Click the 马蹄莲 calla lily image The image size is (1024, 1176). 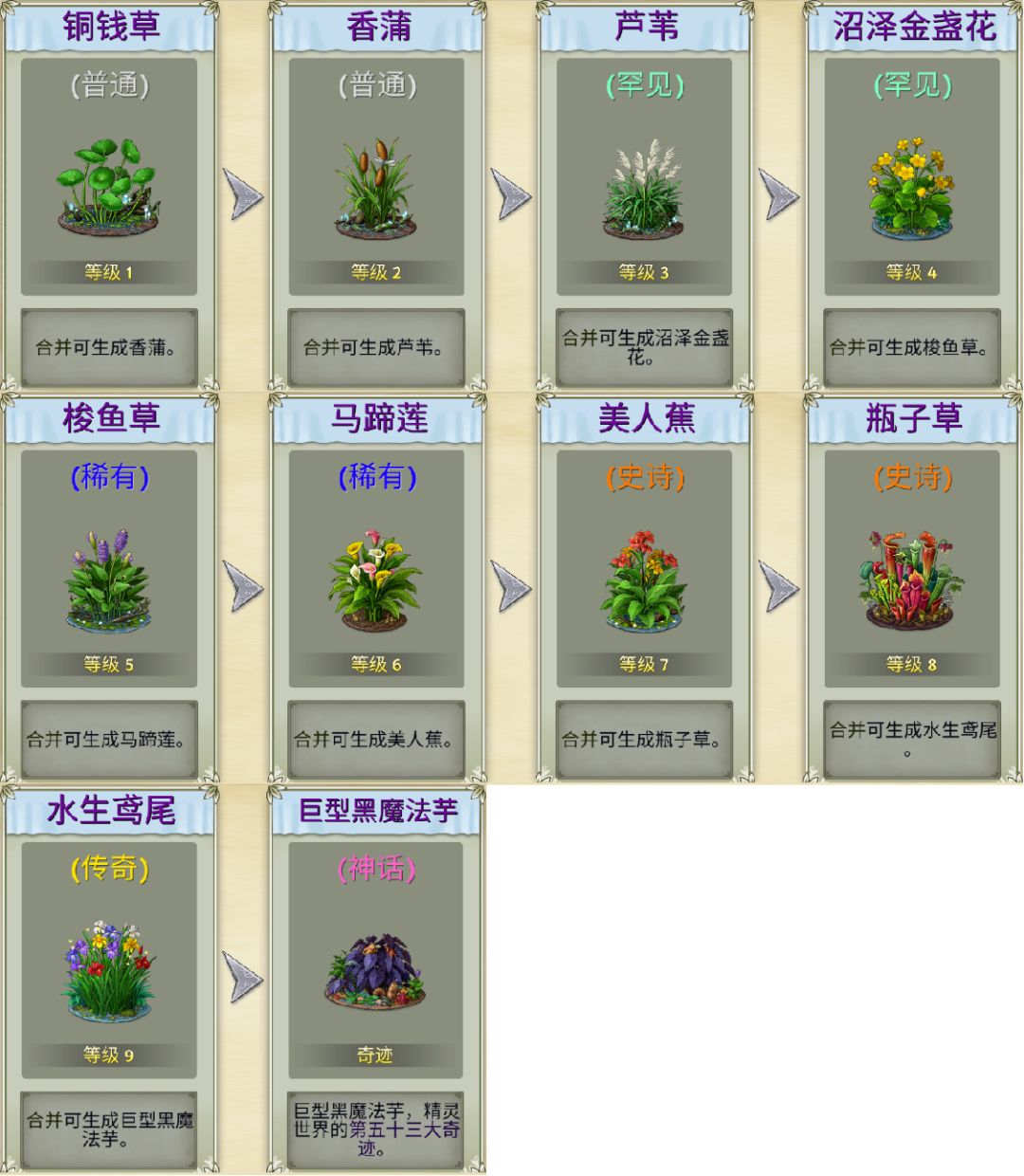375,583
